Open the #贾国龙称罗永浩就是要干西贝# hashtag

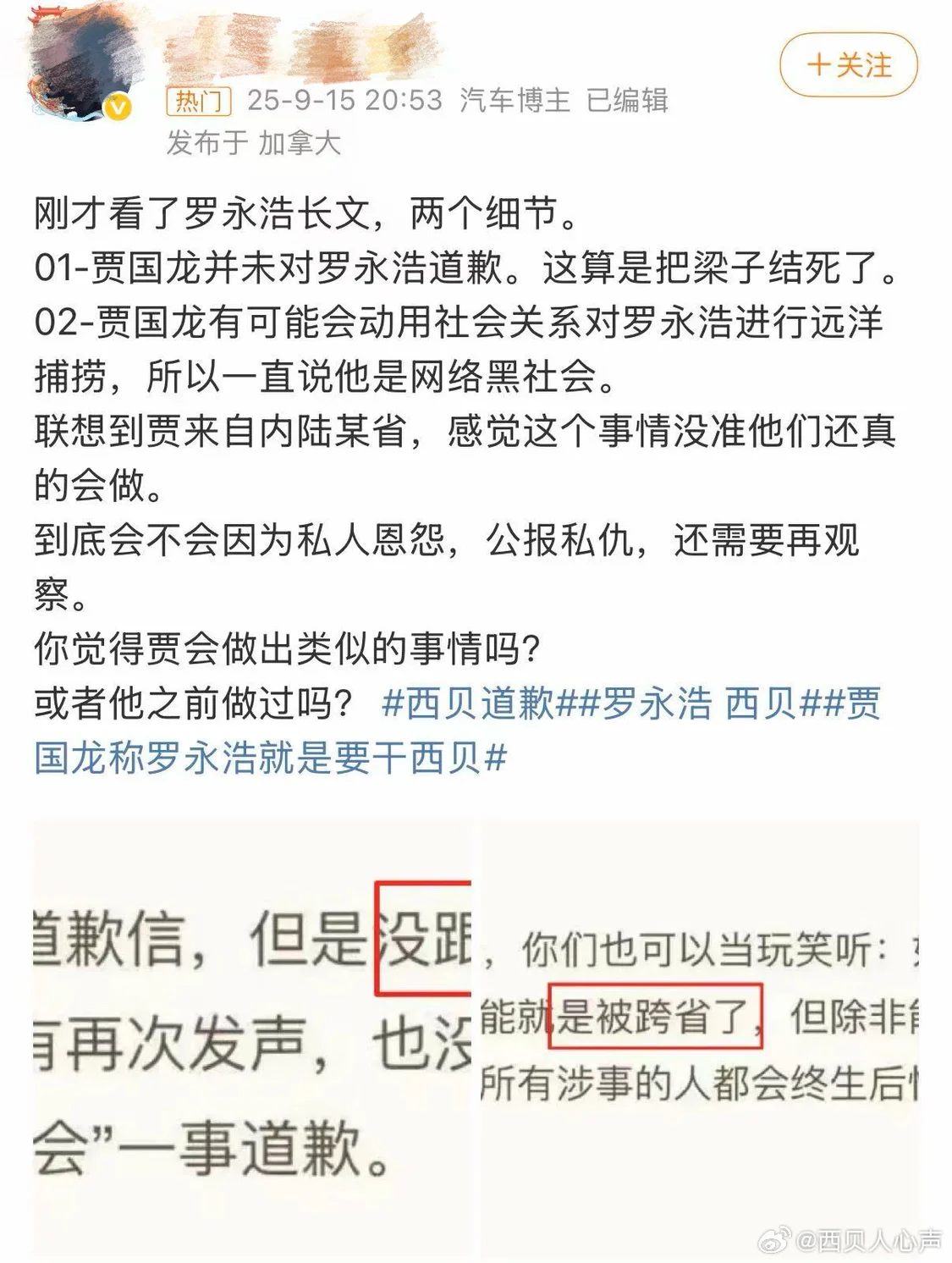pyautogui.click(x=271, y=758)
